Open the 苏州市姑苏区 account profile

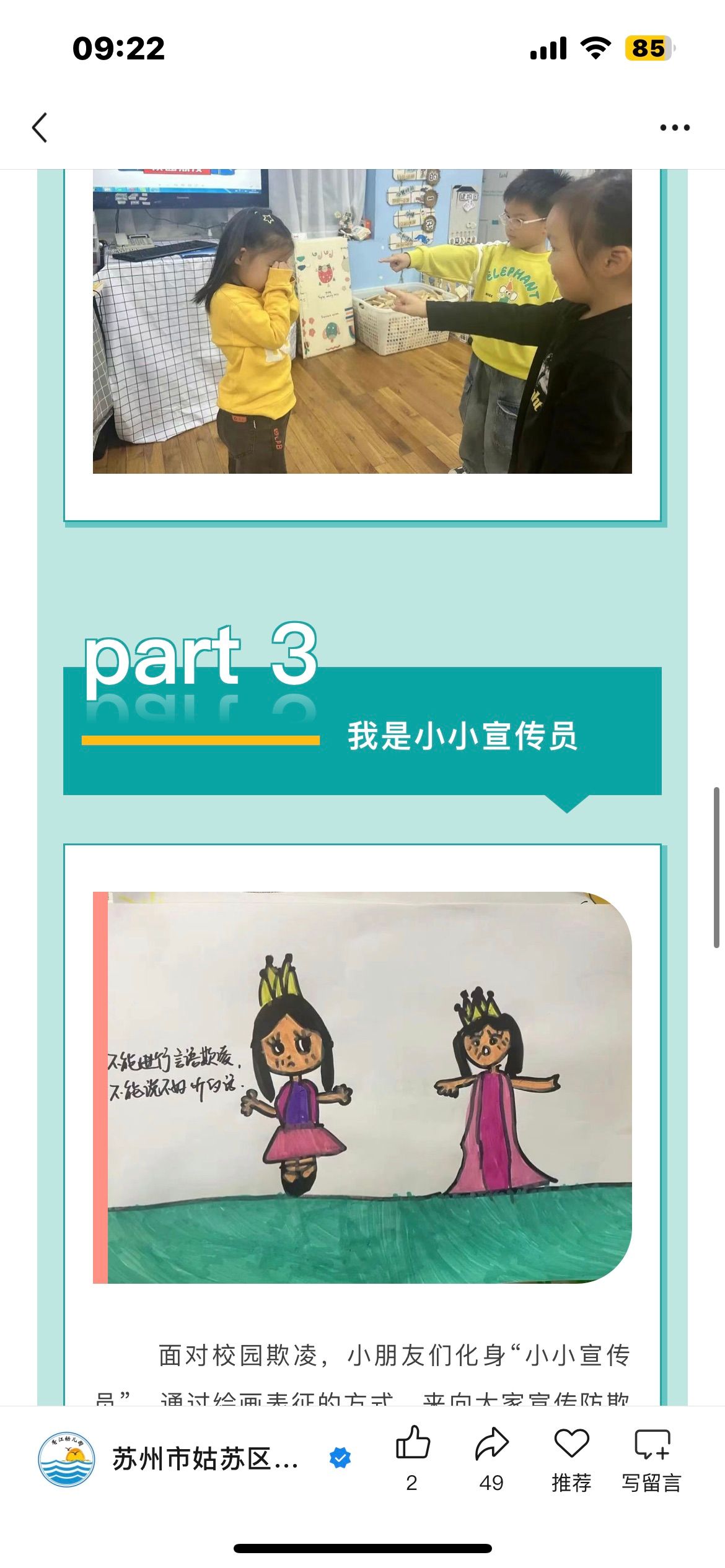[204, 1459]
